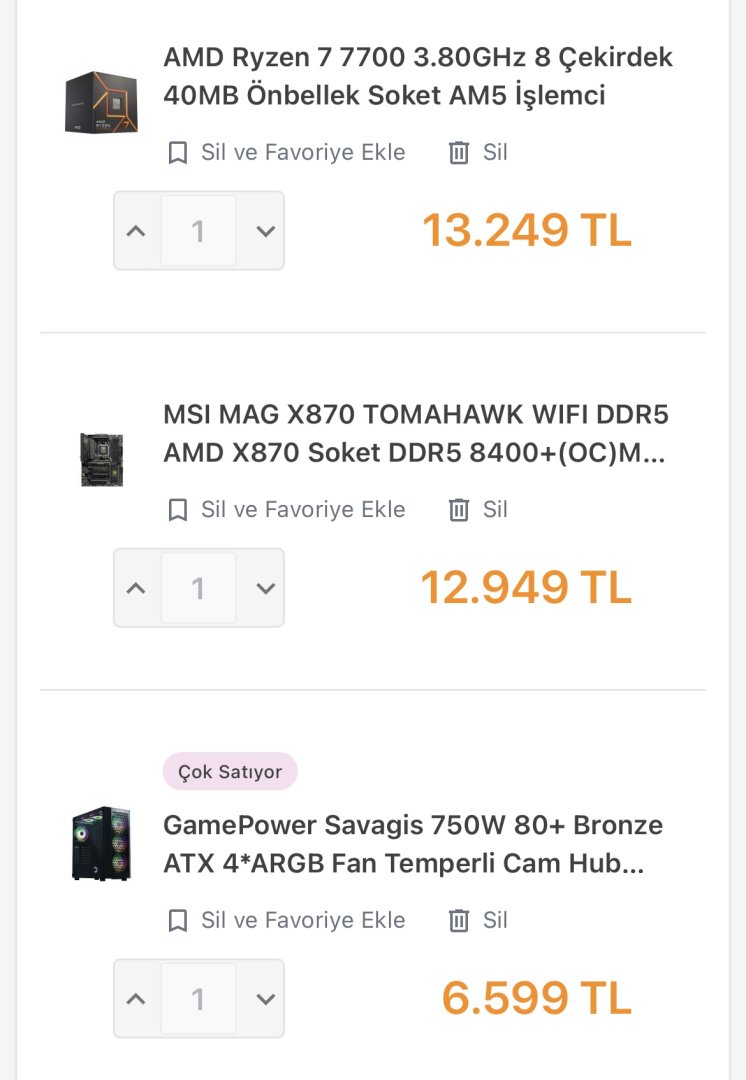Viewport: 746px width, 1080px height.
Task: Remove the Ryzen 7 7700 and add to favorites
Action: click(x=286, y=153)
